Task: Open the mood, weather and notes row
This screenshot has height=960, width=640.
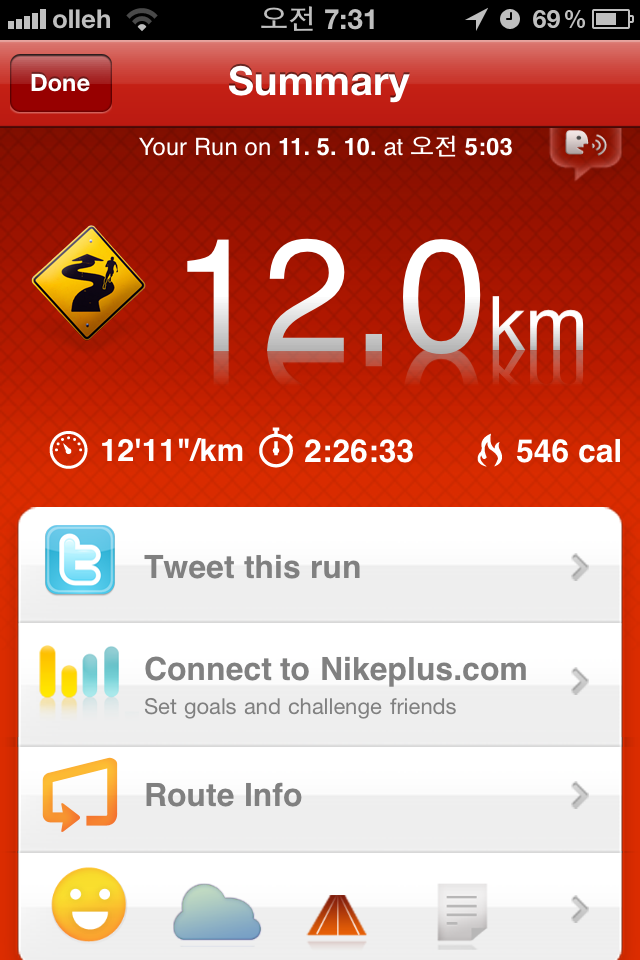Action: [320, 907]
